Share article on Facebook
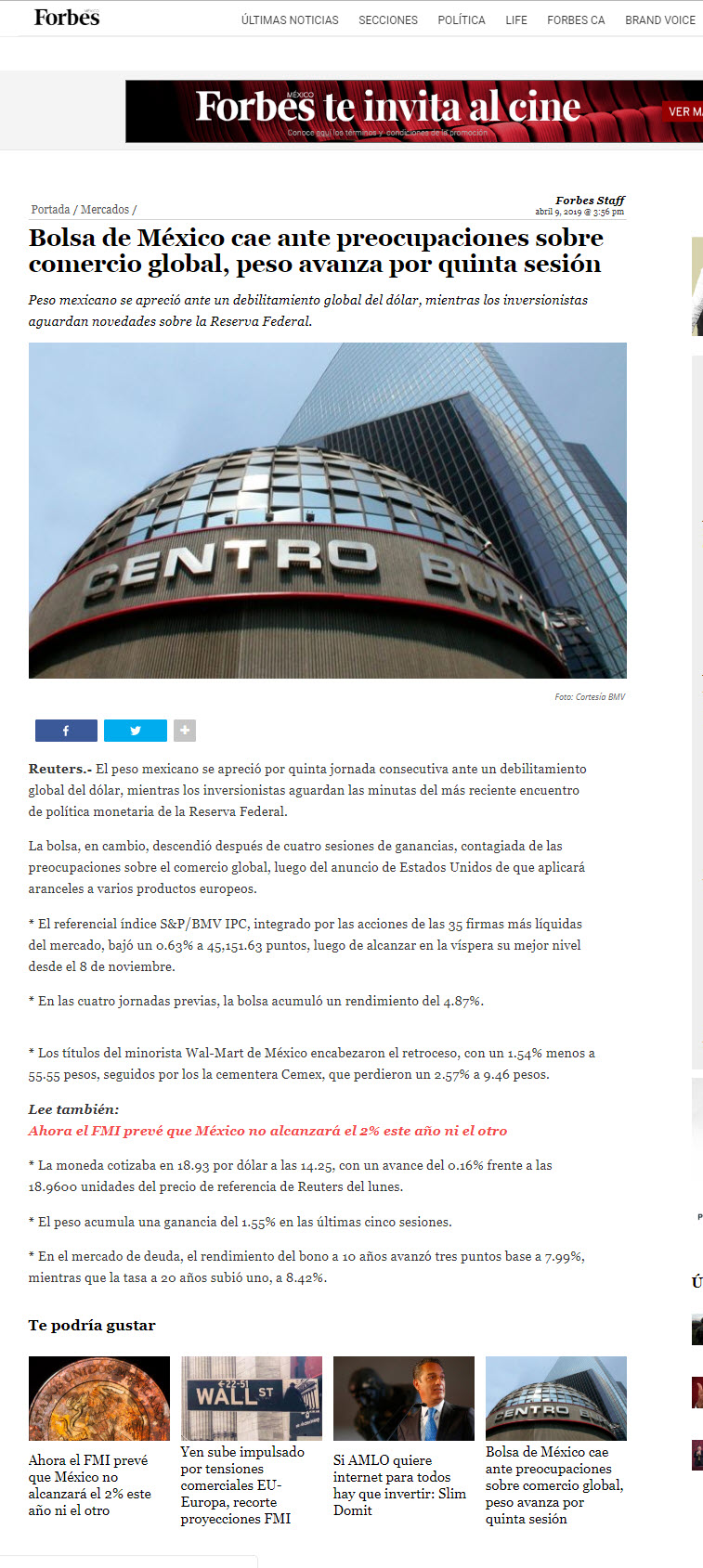This screenshot has width=703, height=1568. tap(66, 731)
